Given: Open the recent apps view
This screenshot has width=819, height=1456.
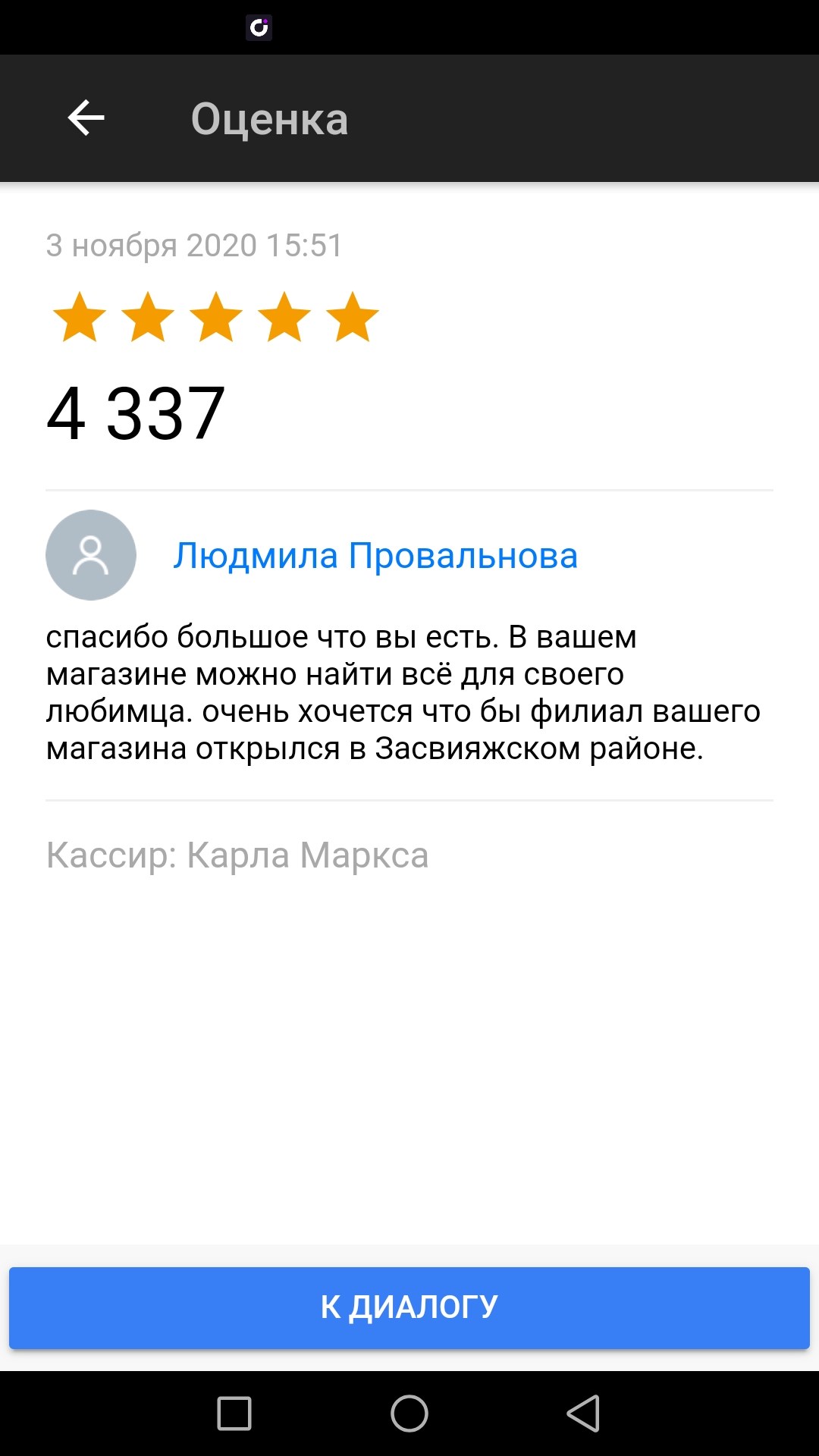Looking at the screenshot, I should click(x=234, y=1414).
